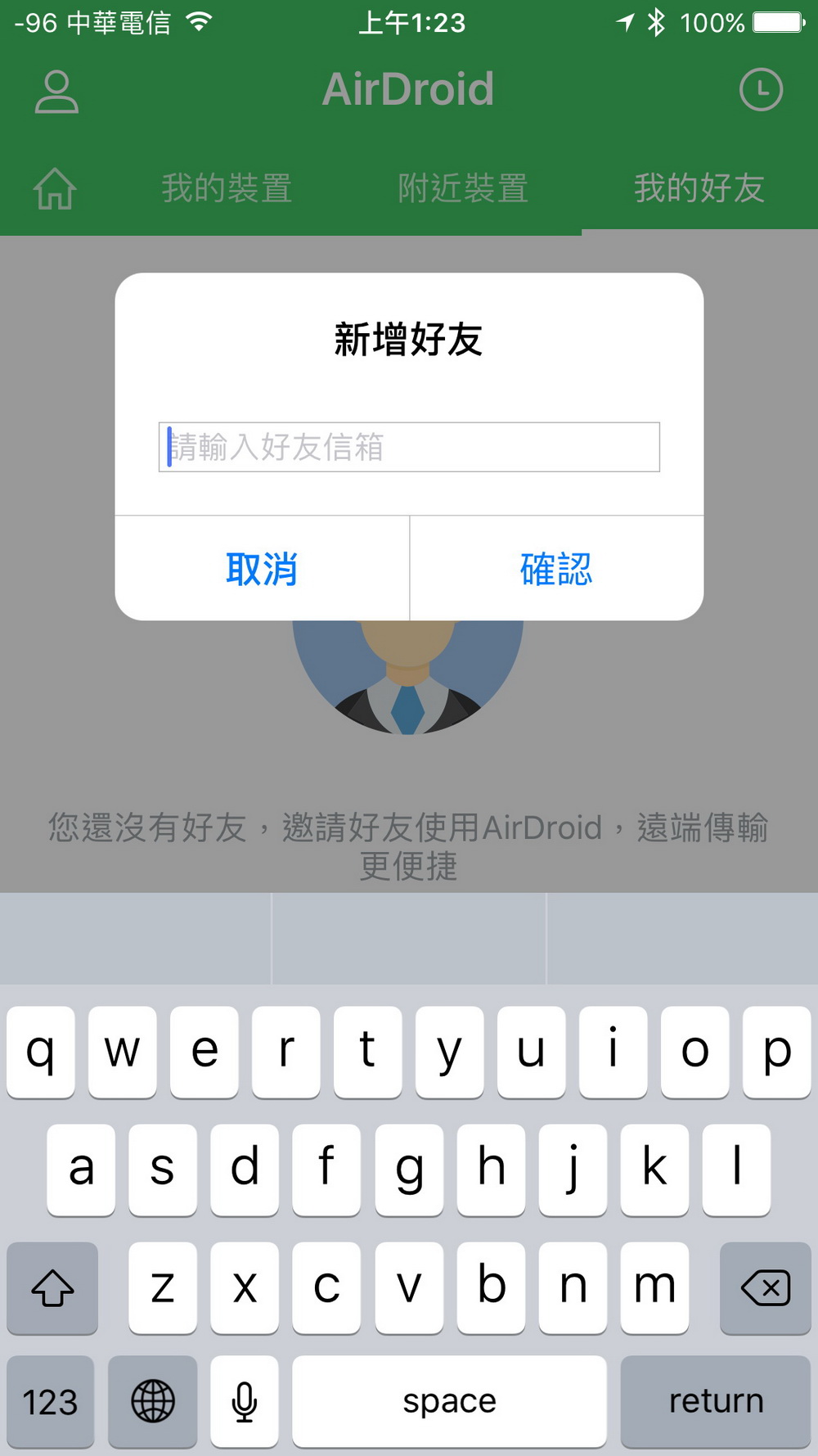Screen dimensions: 818x1456
Task: Tap the microphone icon for voice dictation
Action: 244,1401
